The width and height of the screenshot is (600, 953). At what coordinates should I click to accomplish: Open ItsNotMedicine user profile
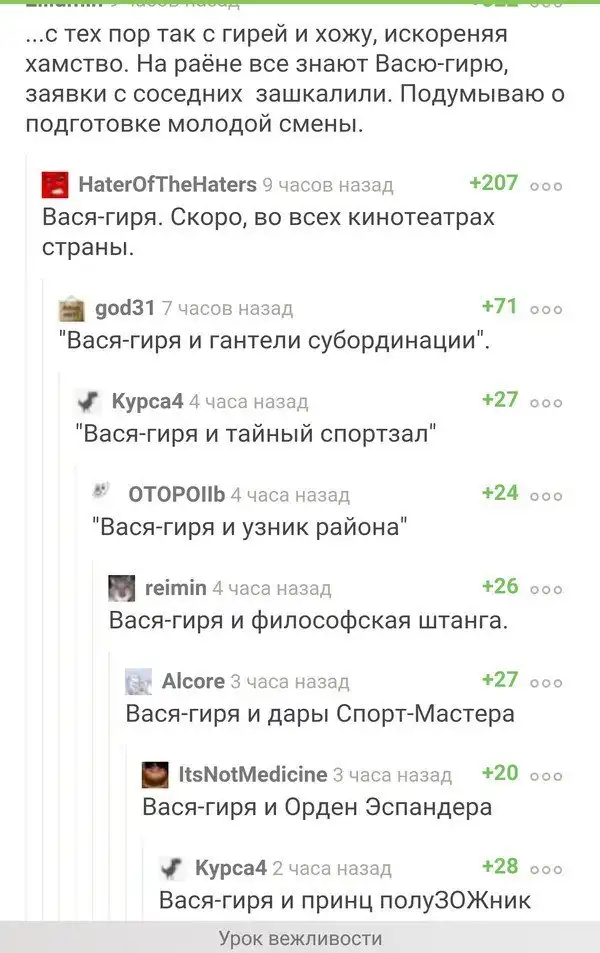252,774
